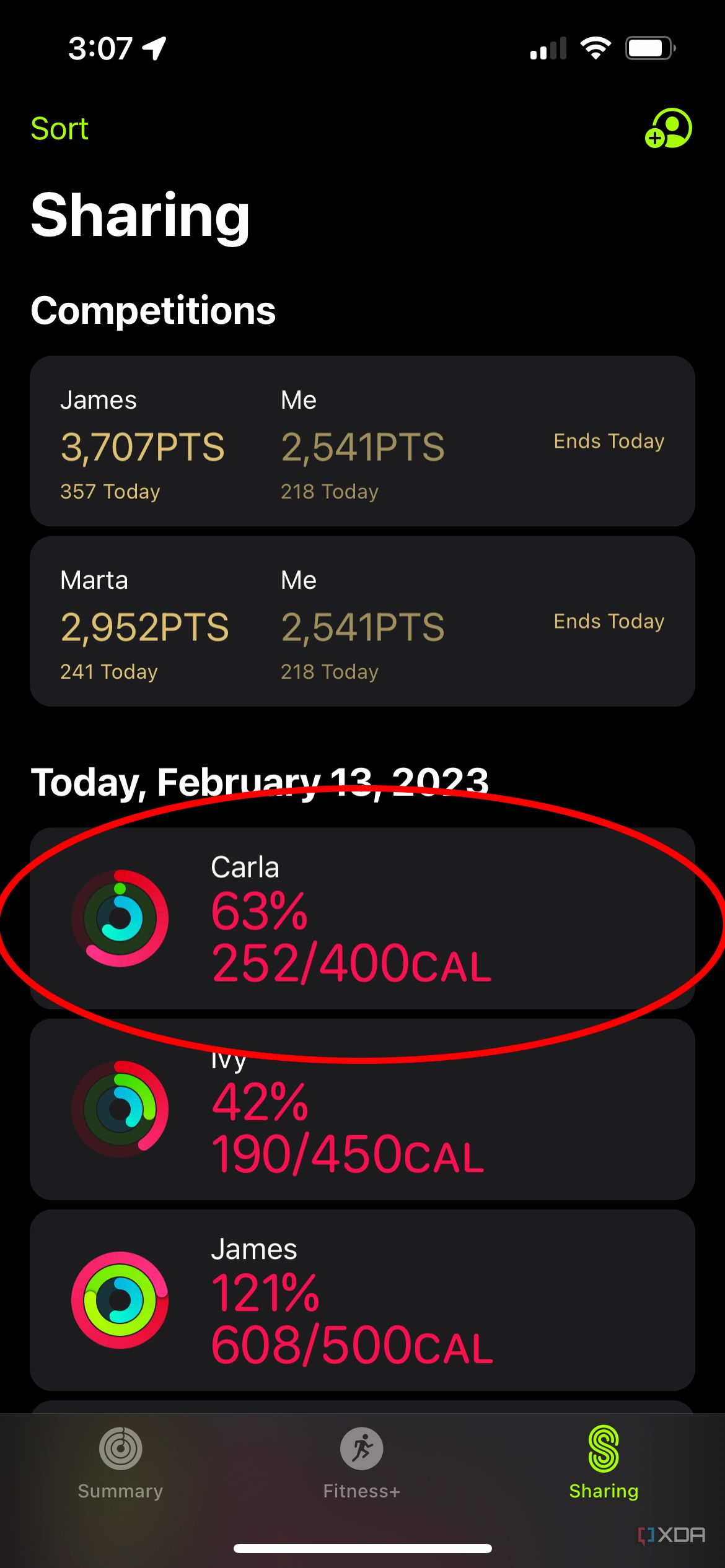Tap Carla's 63% move ring progress
The width and height of the screenshot is (725, 1568).
click(259, 910)
